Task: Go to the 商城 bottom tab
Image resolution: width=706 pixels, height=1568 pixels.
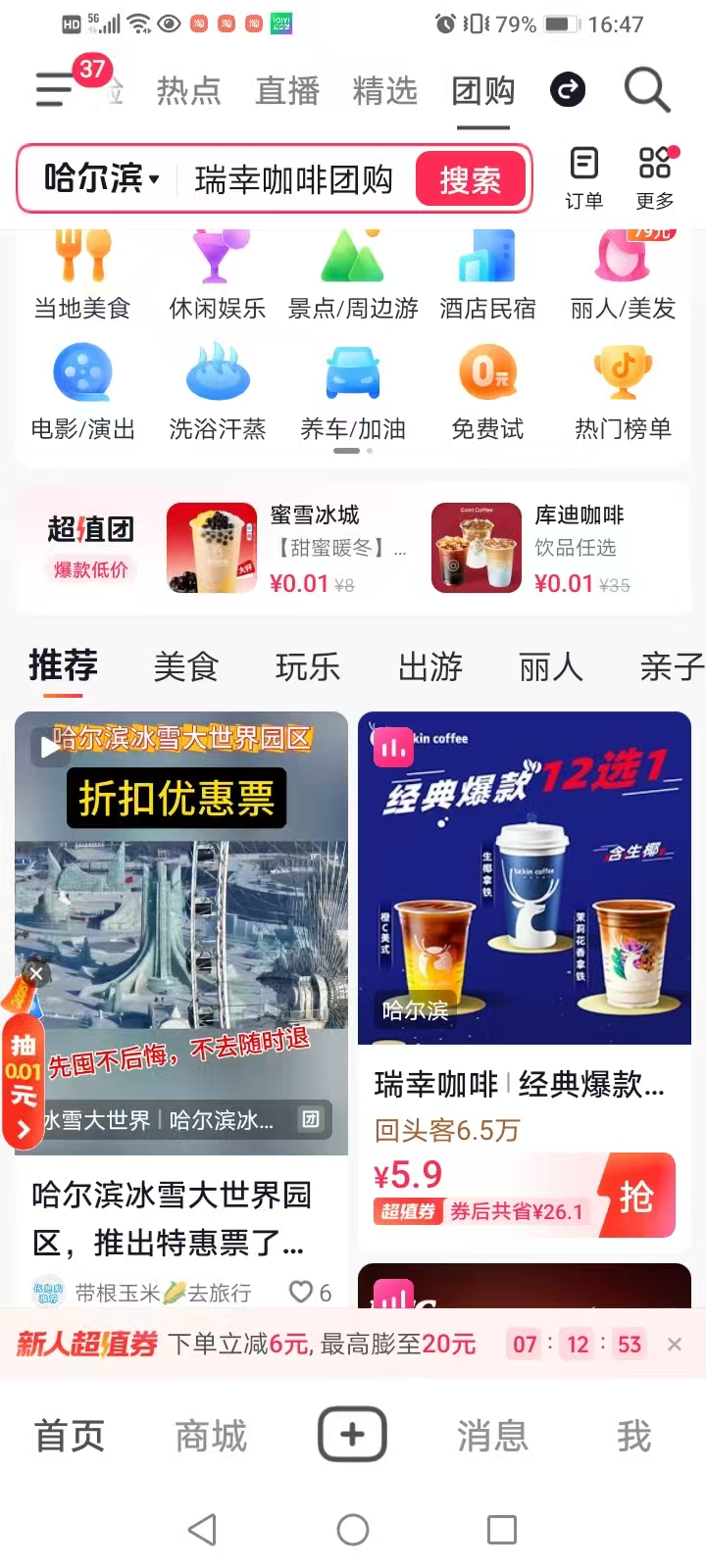Action: tap(211, 1437)
